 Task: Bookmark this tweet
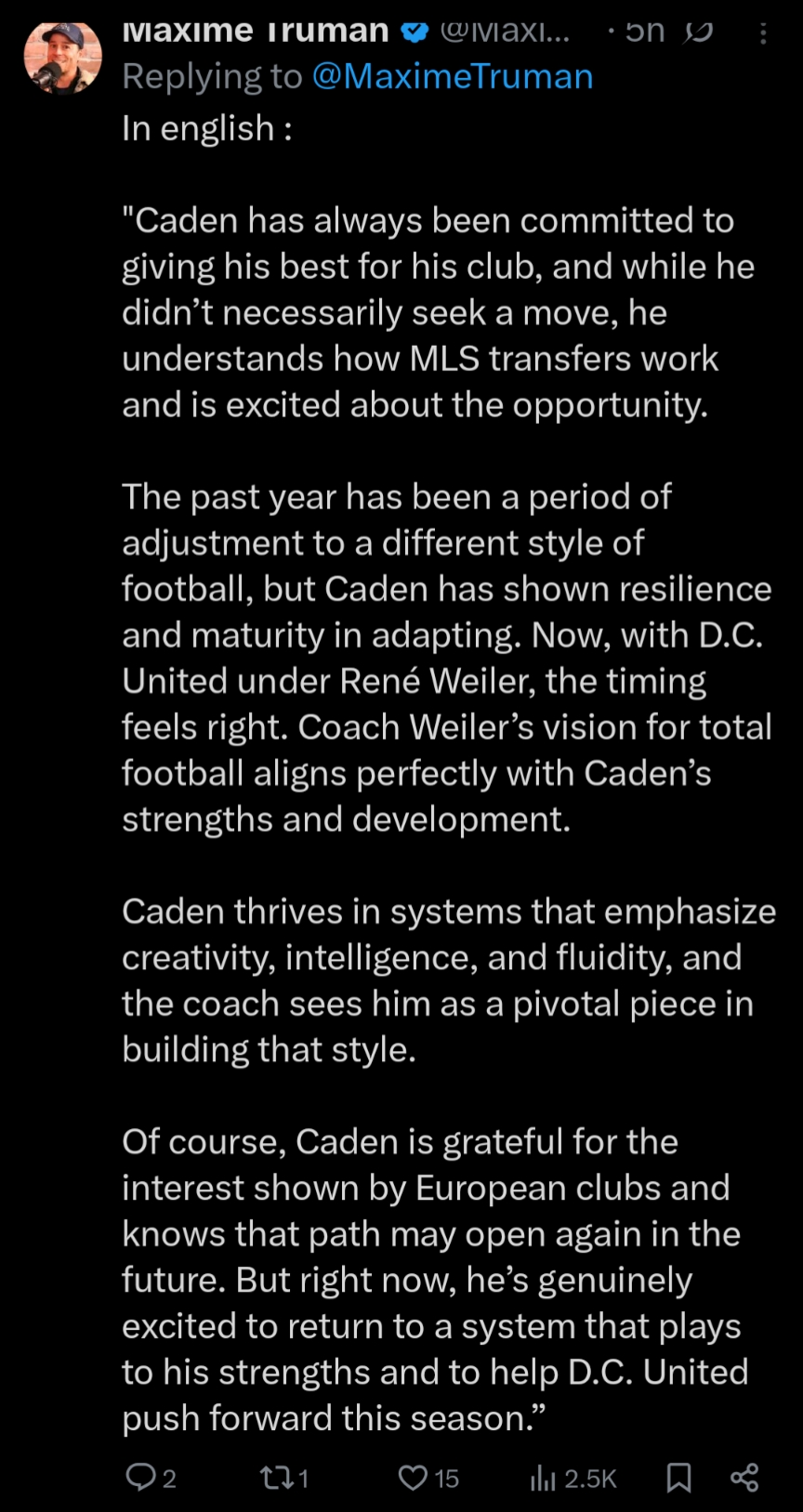678,1477
